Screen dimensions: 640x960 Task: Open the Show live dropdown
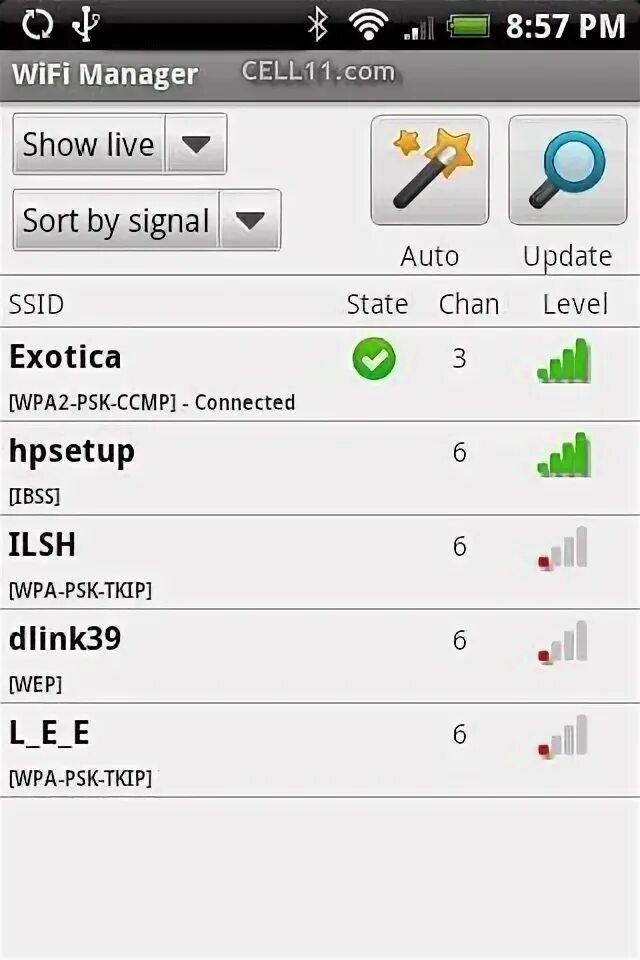click(120, 145)
